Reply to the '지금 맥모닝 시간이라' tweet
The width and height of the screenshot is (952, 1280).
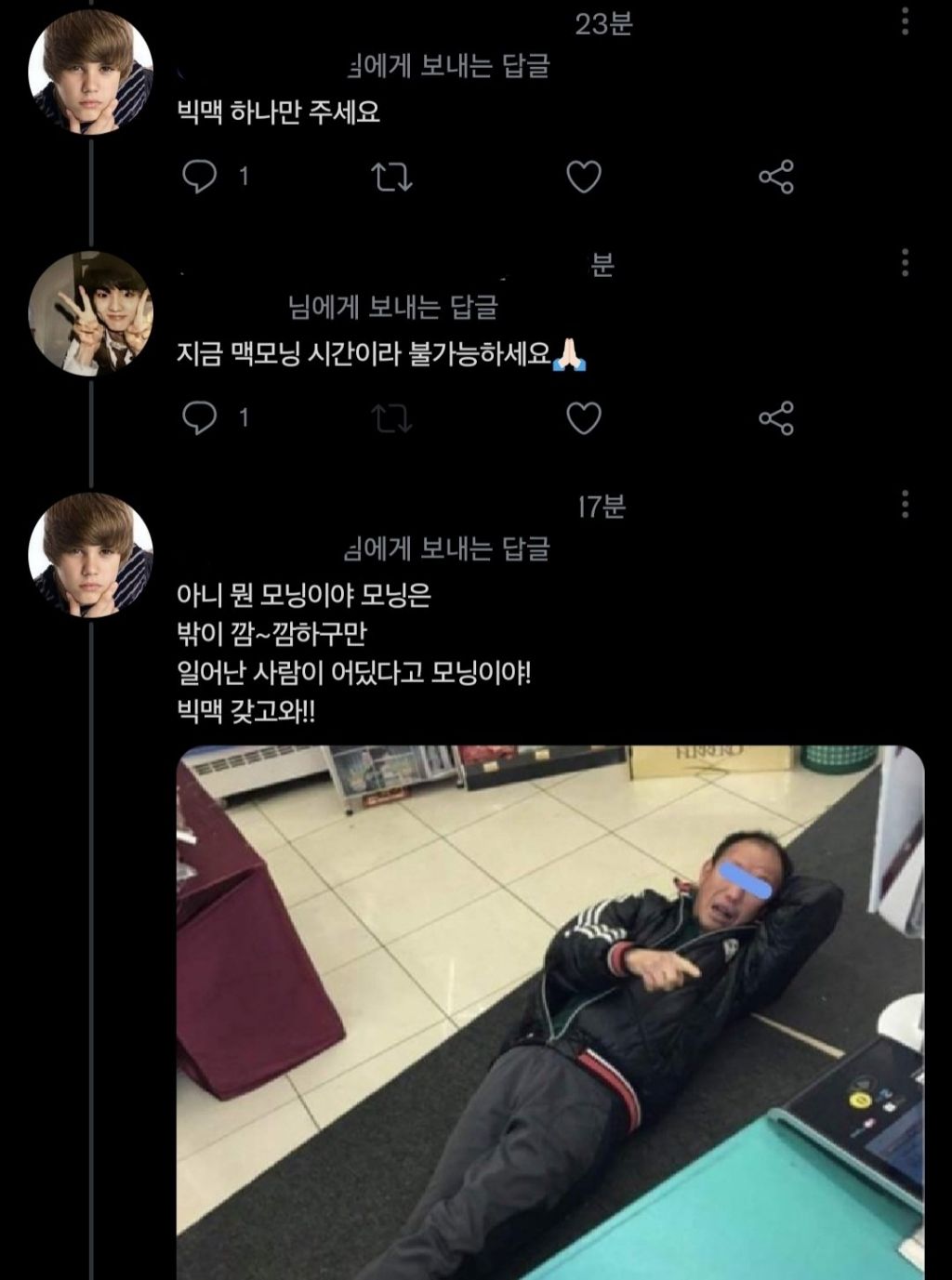[x=200, y=418]
